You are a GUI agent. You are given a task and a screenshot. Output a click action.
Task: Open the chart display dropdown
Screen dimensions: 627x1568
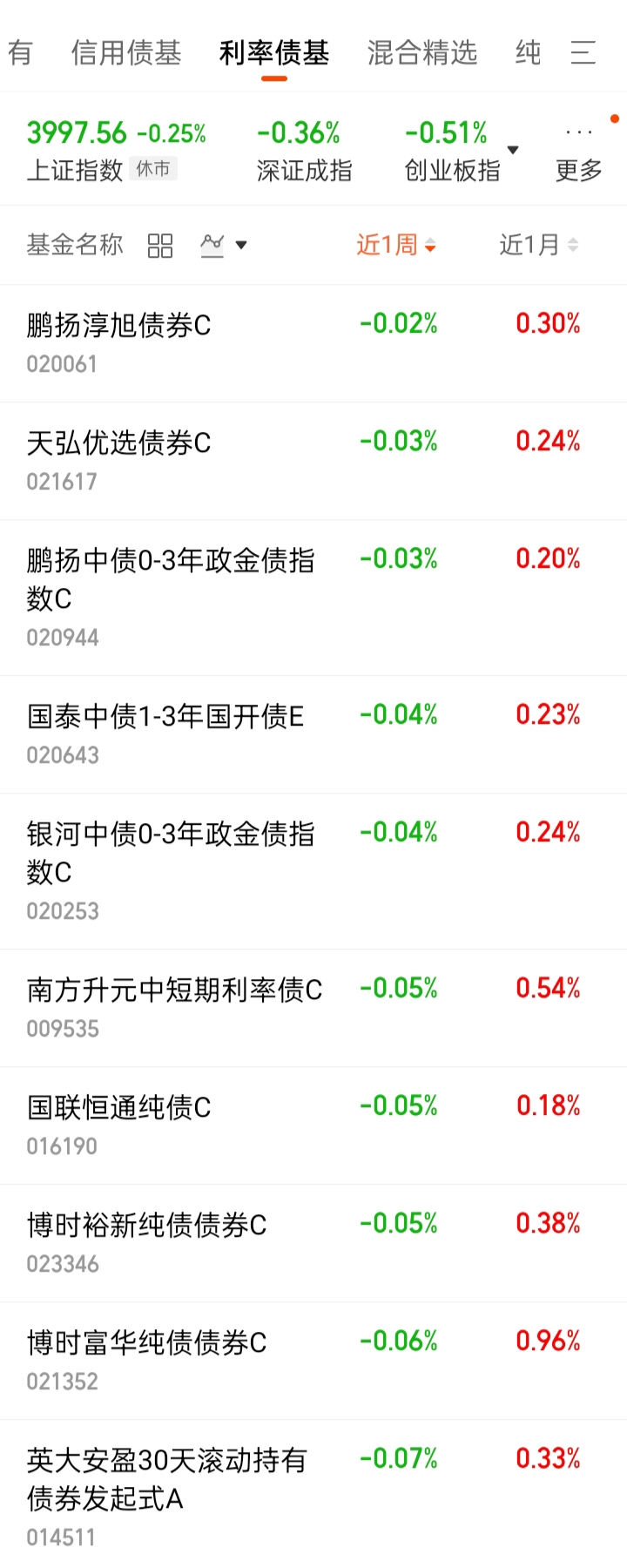[x=223, y=246]
